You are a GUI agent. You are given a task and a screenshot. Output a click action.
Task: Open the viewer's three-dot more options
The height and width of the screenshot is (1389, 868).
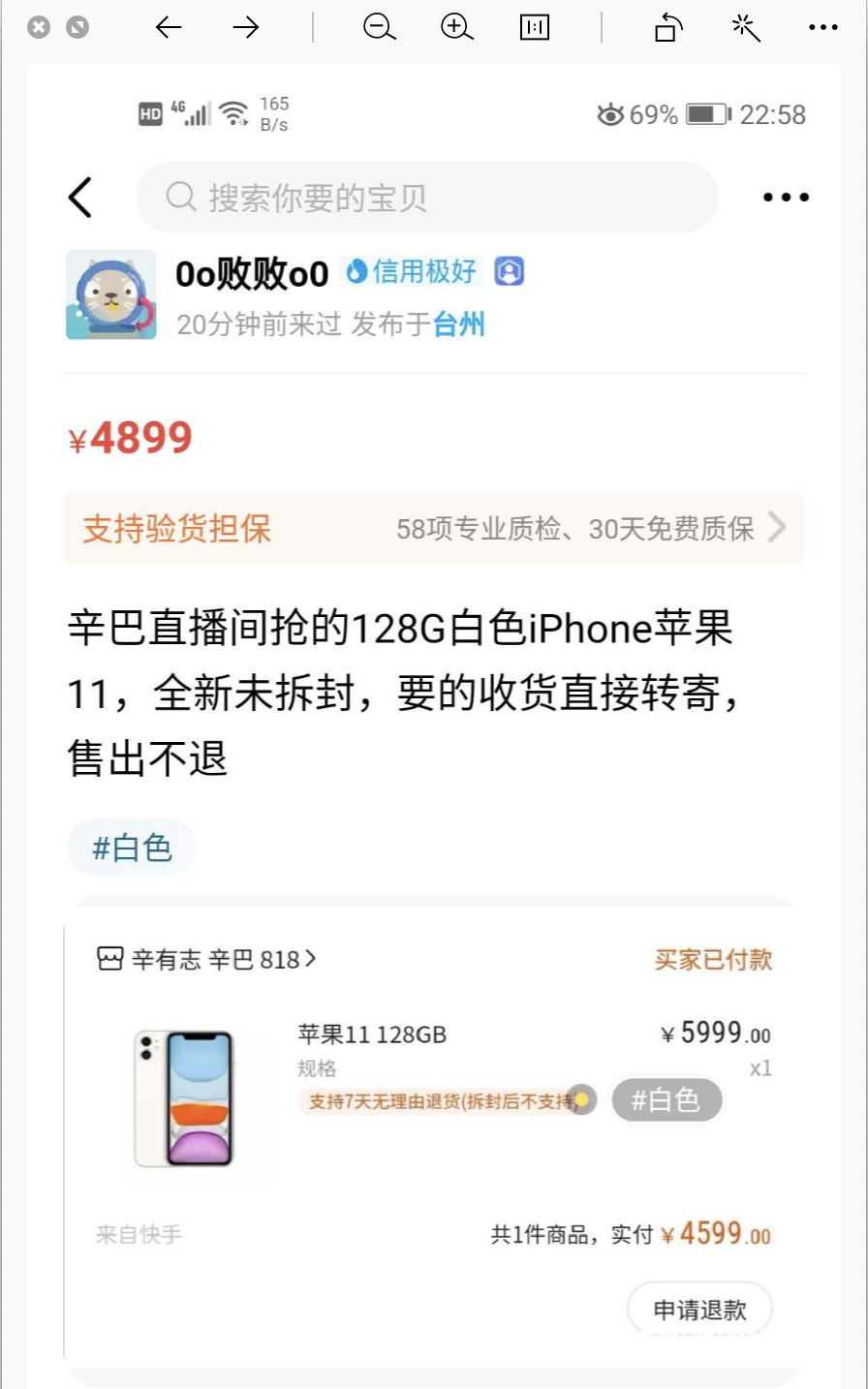(822, 27)
